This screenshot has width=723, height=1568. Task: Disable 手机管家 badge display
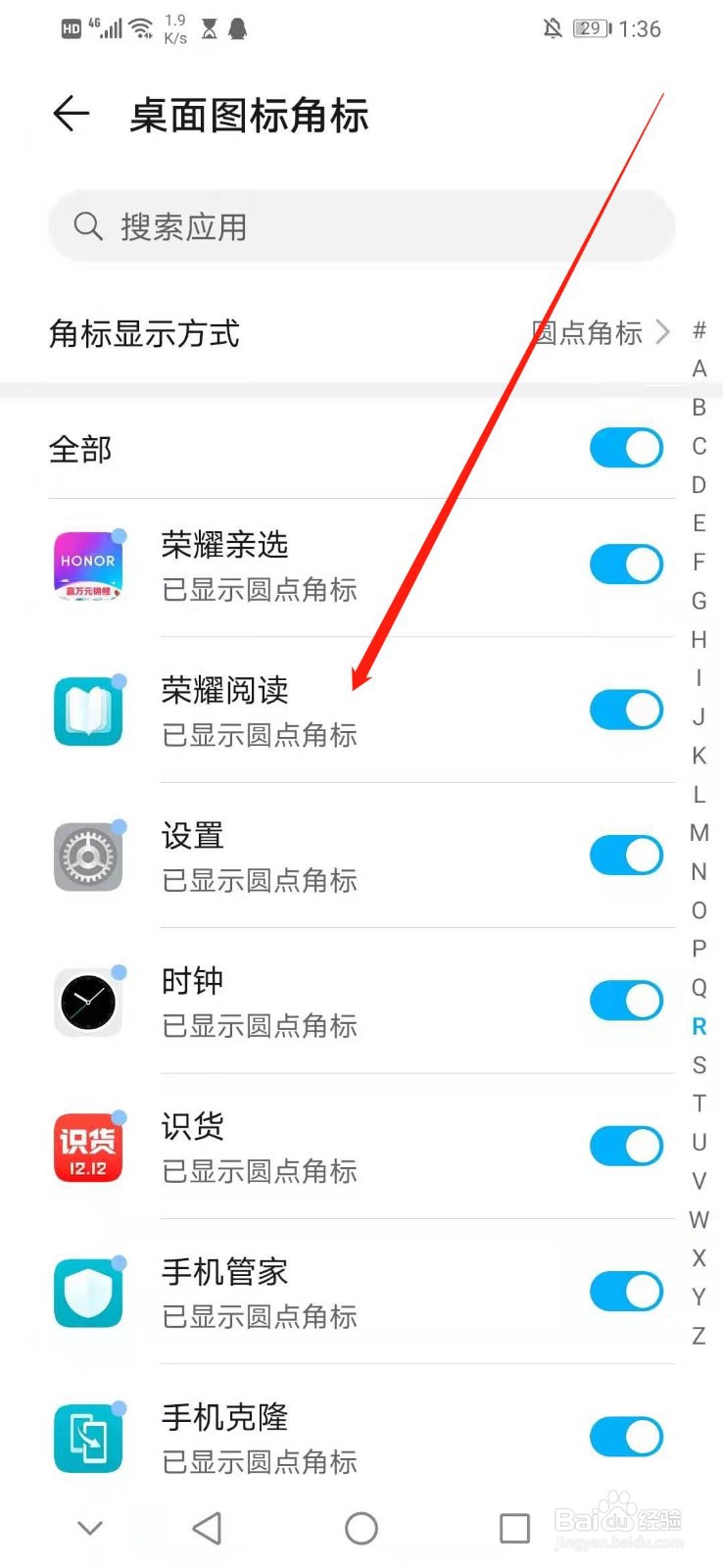[626, 1290]
